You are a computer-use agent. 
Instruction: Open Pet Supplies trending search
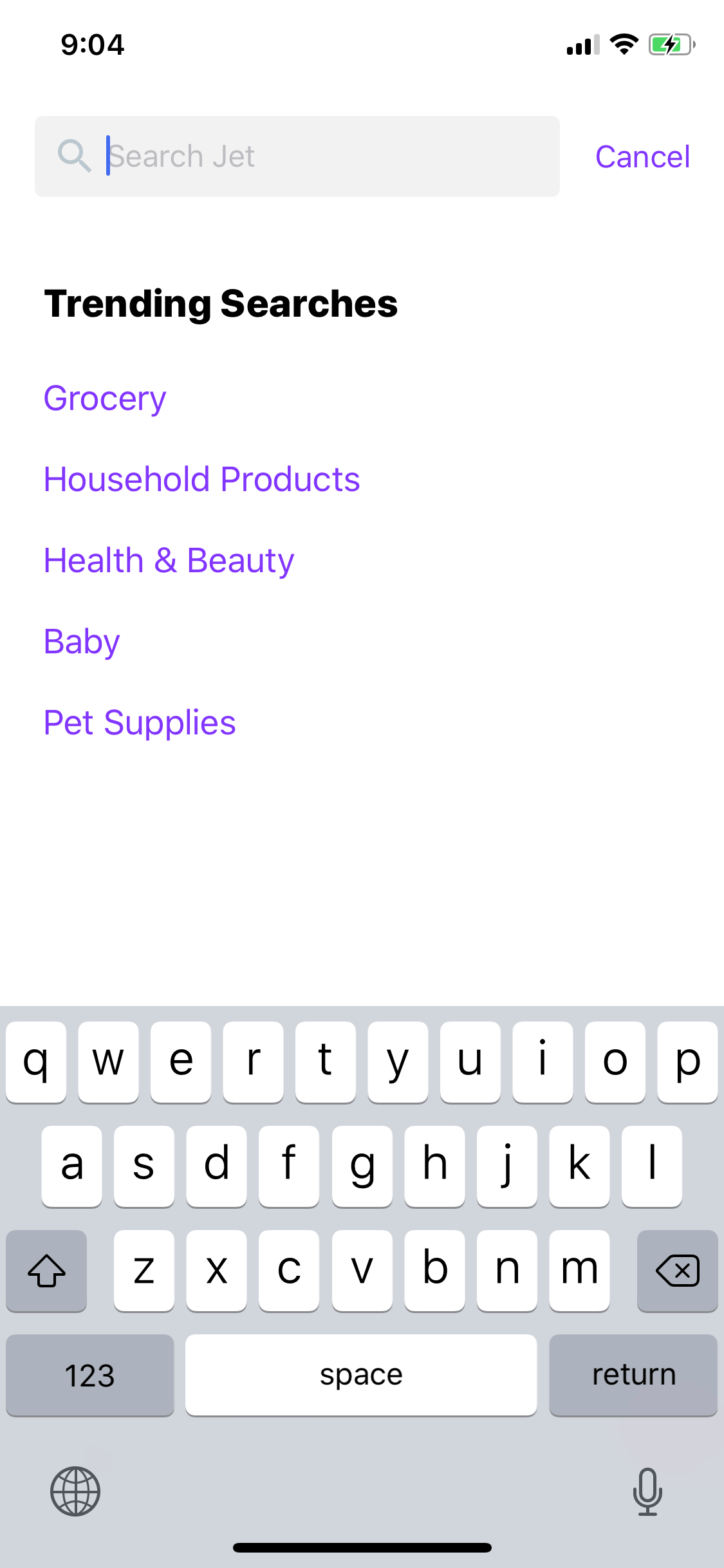140,722
